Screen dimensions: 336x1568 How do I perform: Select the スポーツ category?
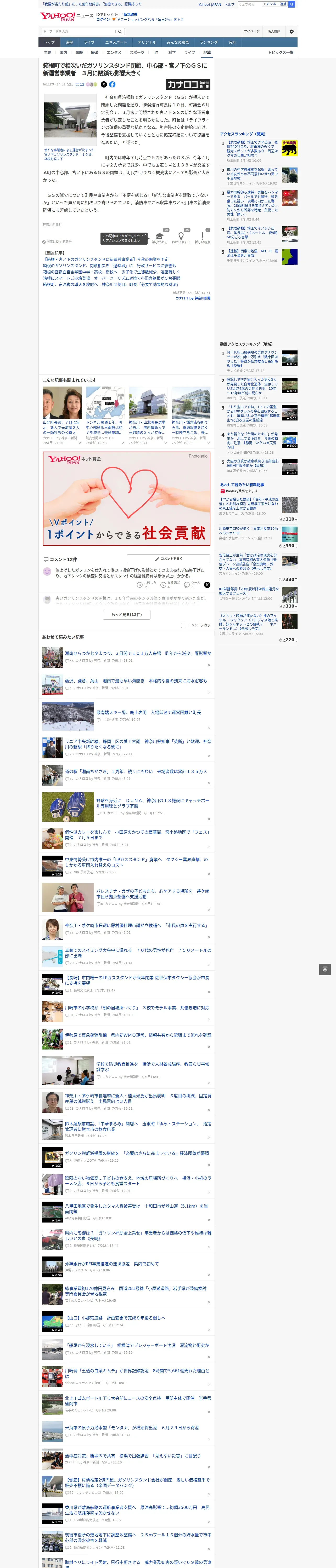pyautogui.click(x=137, y=52)
